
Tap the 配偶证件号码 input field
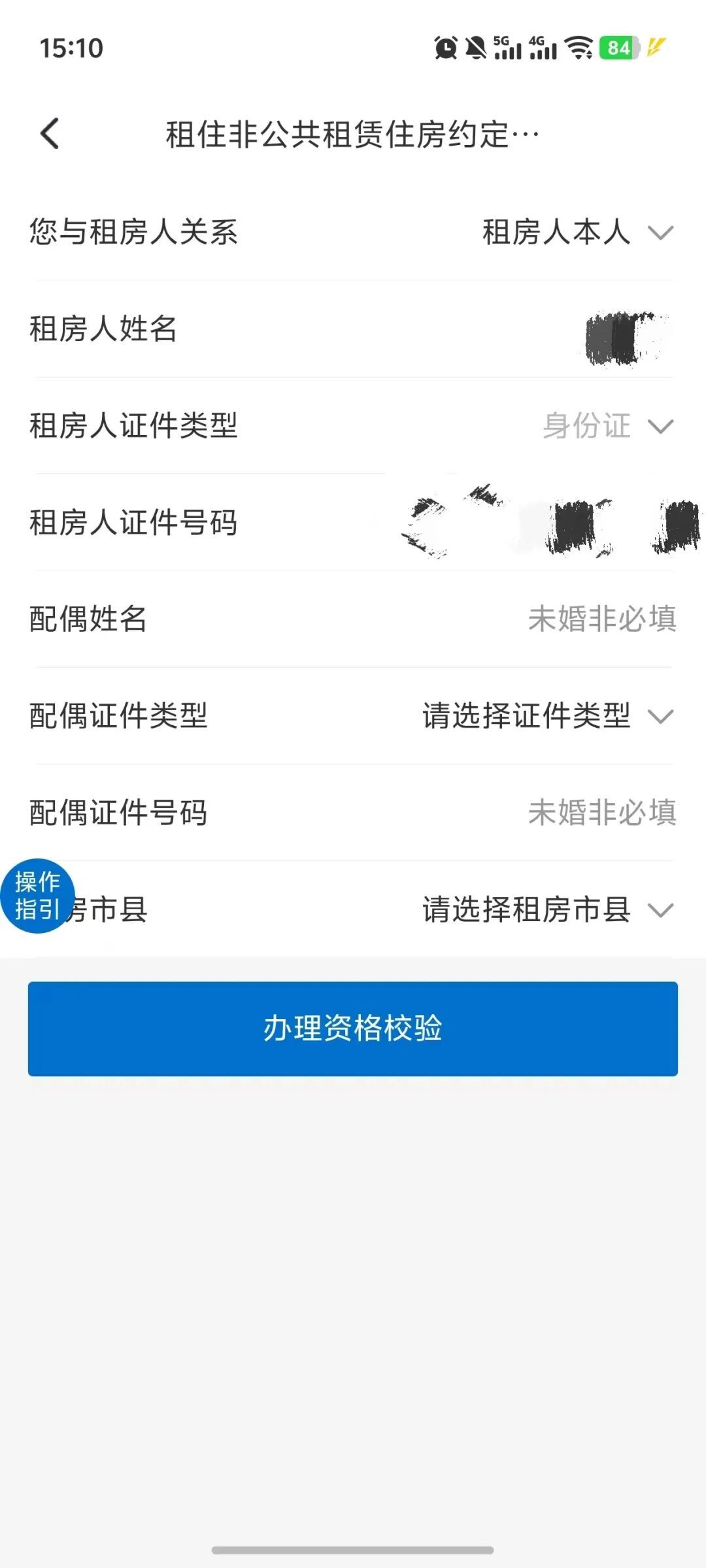353,812
